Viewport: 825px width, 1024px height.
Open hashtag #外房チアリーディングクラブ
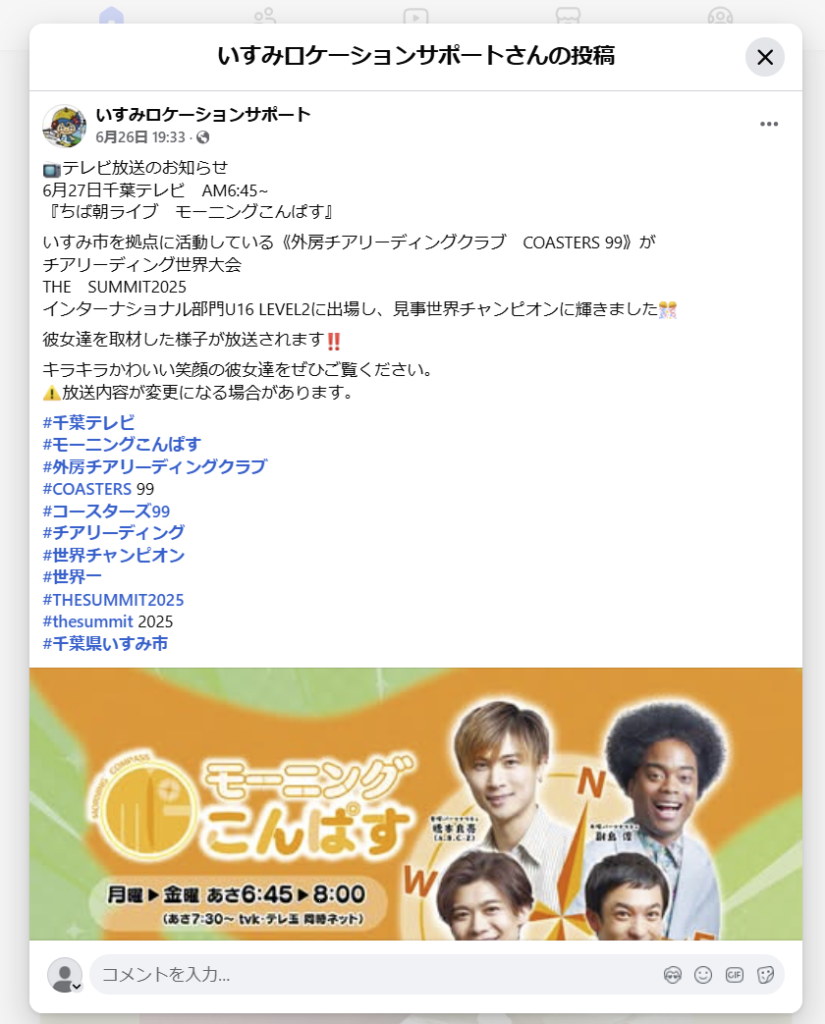[154, 467]
